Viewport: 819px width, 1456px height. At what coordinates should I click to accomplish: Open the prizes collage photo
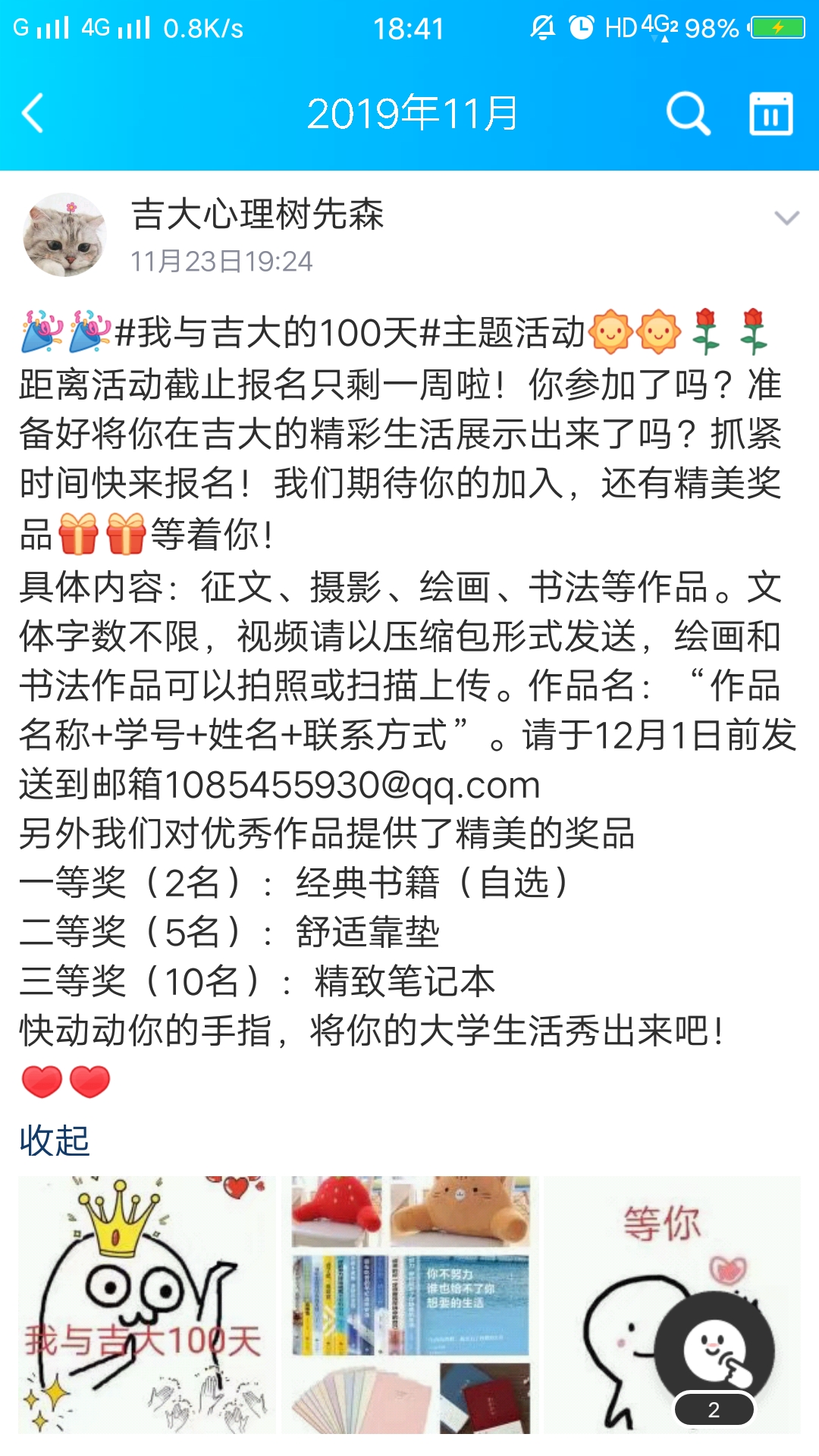click(409, 1304)
